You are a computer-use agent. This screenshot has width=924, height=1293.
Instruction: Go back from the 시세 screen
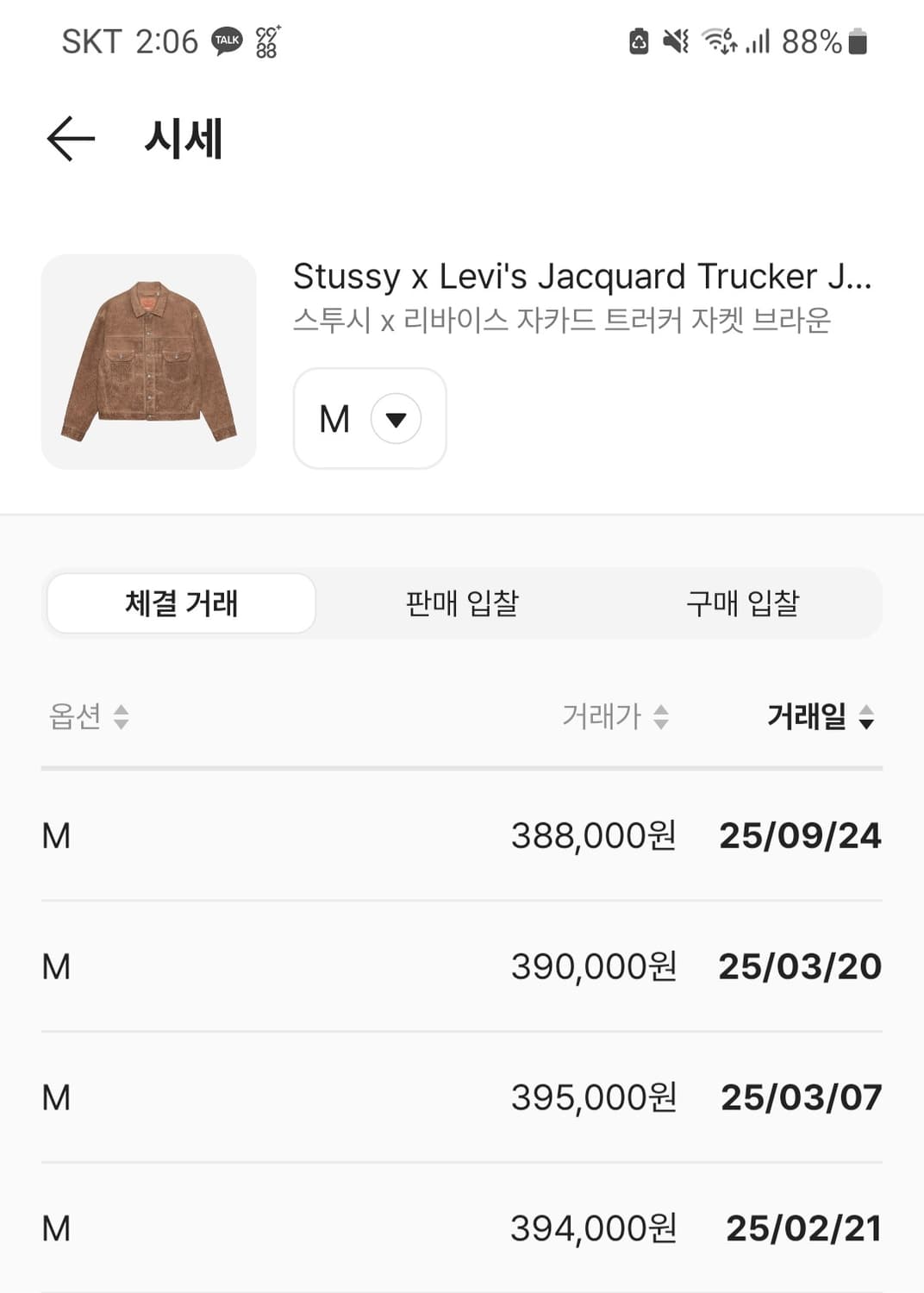[71, 140]
